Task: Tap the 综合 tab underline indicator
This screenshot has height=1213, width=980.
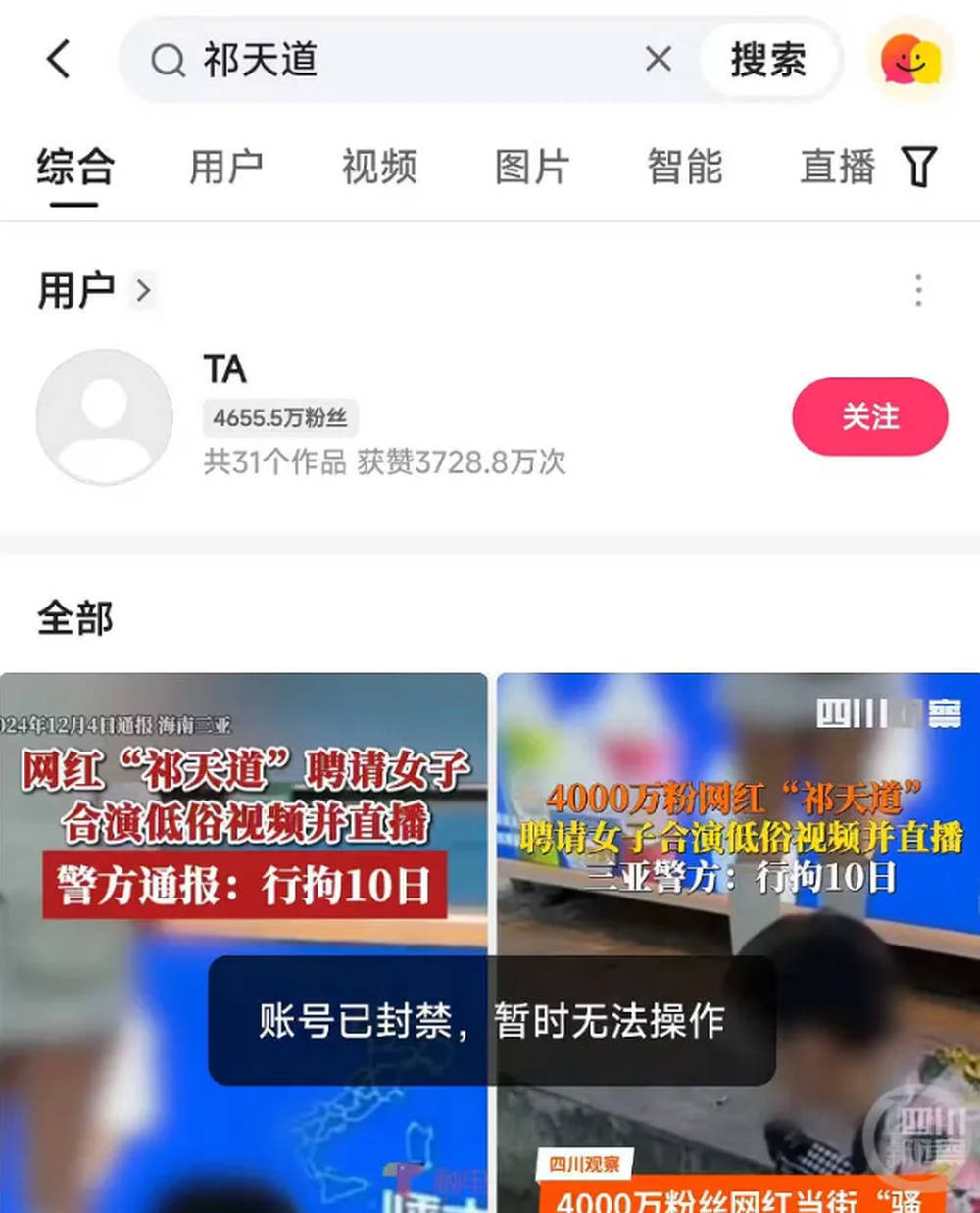Action: [73, 203]
